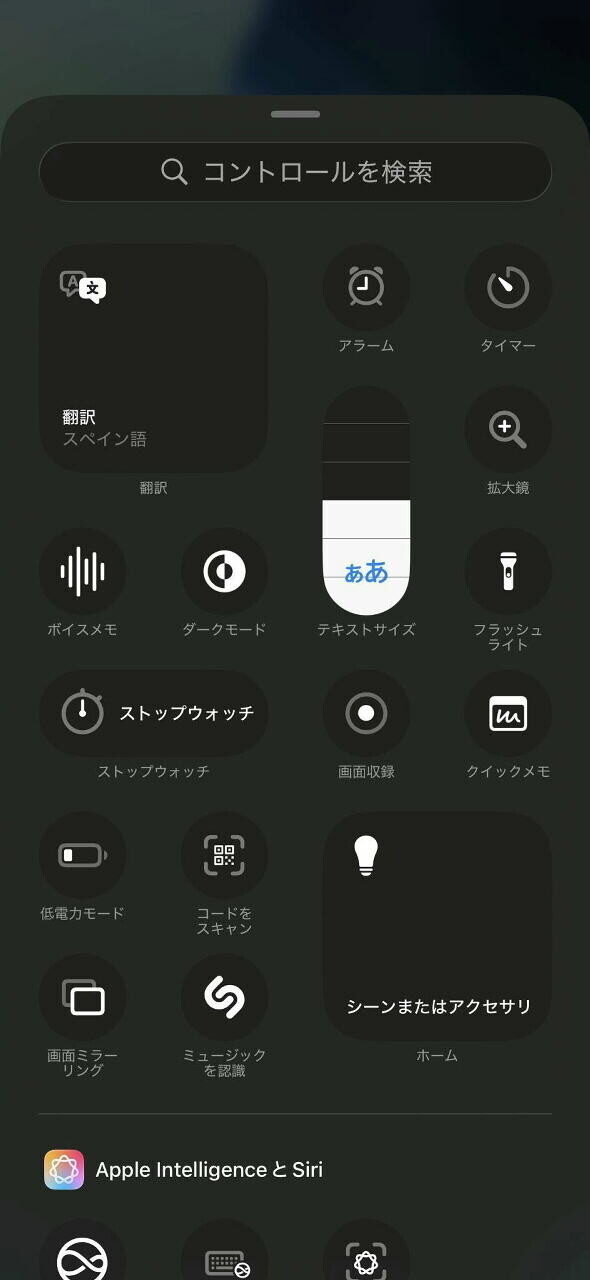Choose the クイックメモ quick note control
Image resolution: width=590 pixels, height=1280 pixels.
point(508,714)
